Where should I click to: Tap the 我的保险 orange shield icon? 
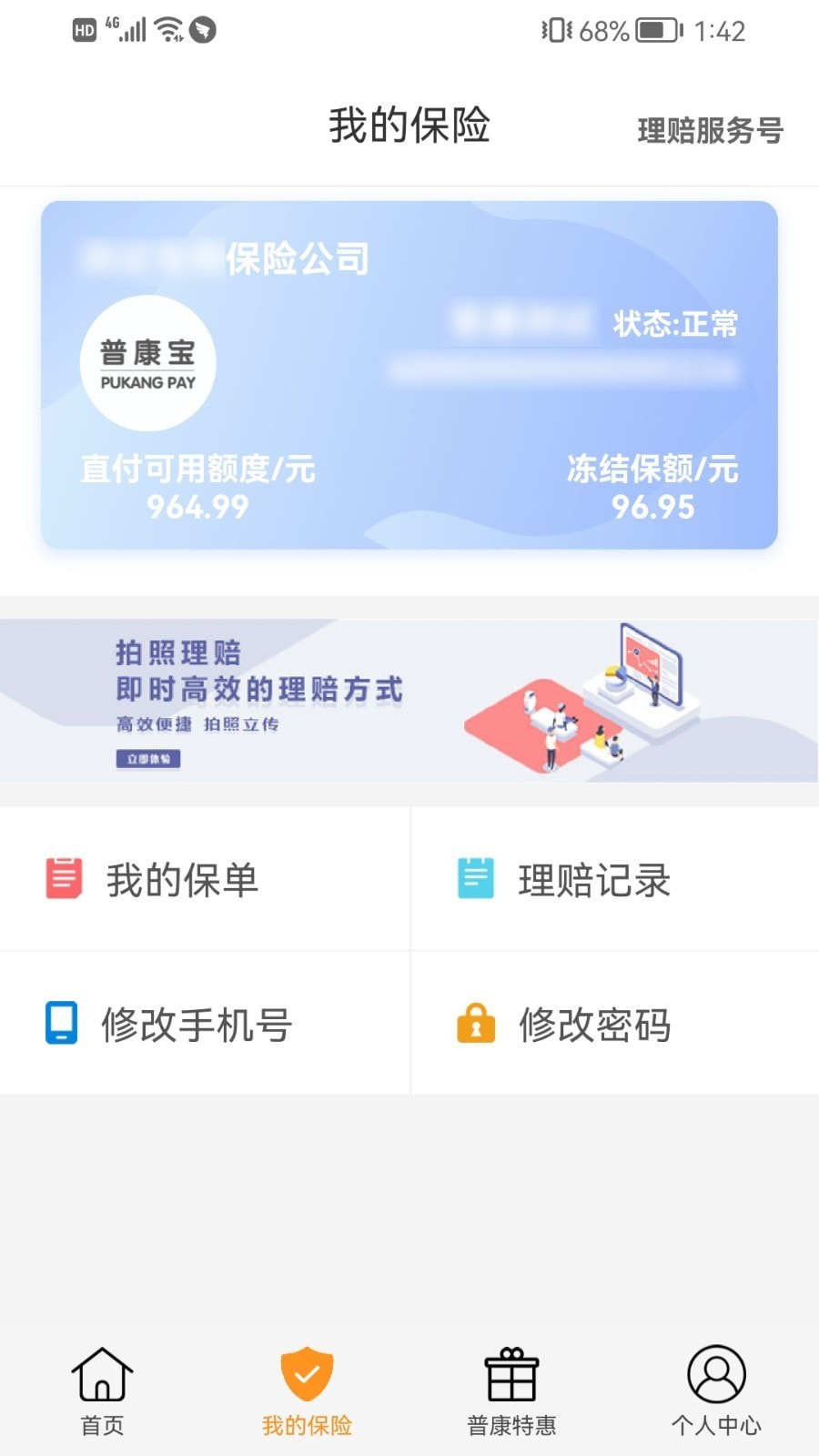tap(307, 1372)
